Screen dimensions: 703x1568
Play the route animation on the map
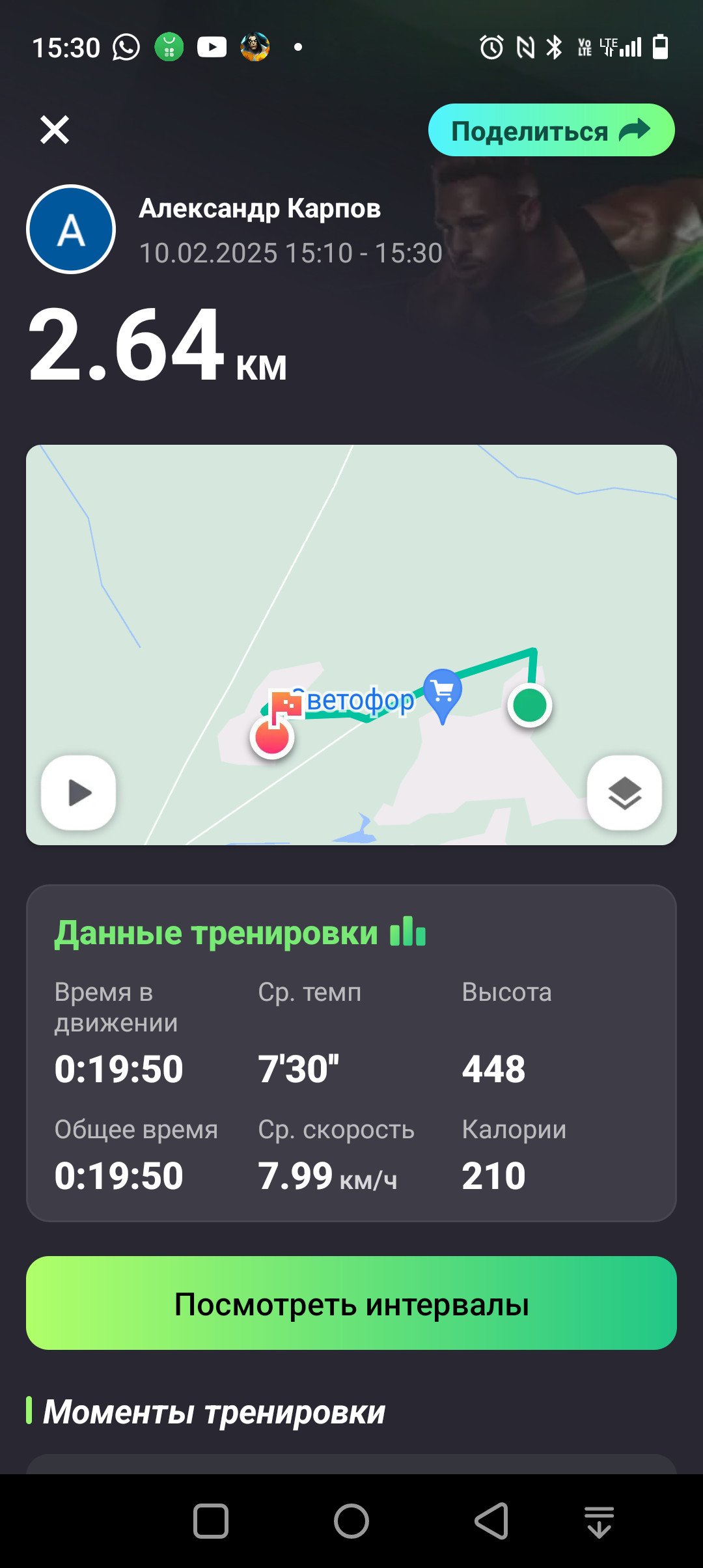pyautogui.click(x=79, y=792)
